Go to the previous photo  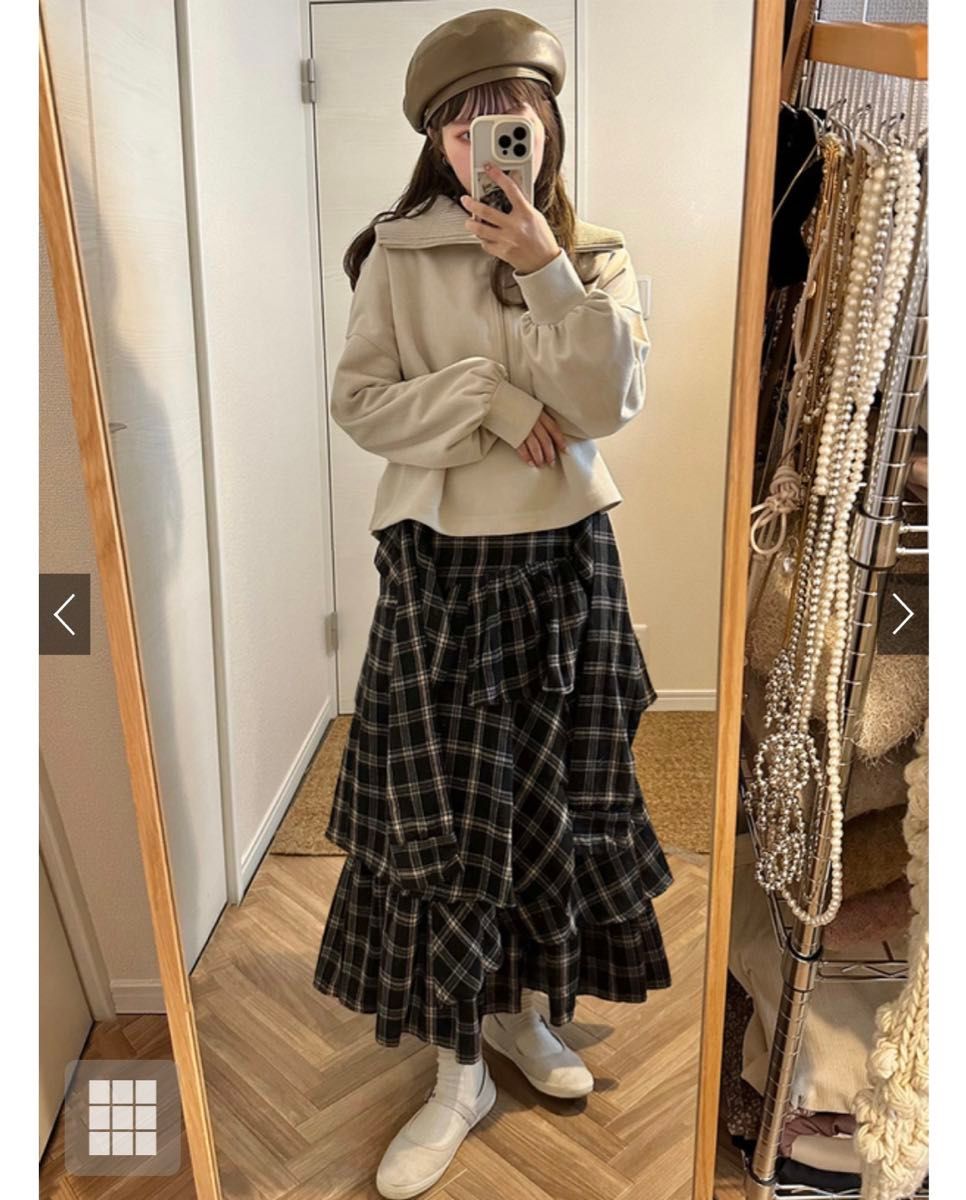(x=65, y=614)
